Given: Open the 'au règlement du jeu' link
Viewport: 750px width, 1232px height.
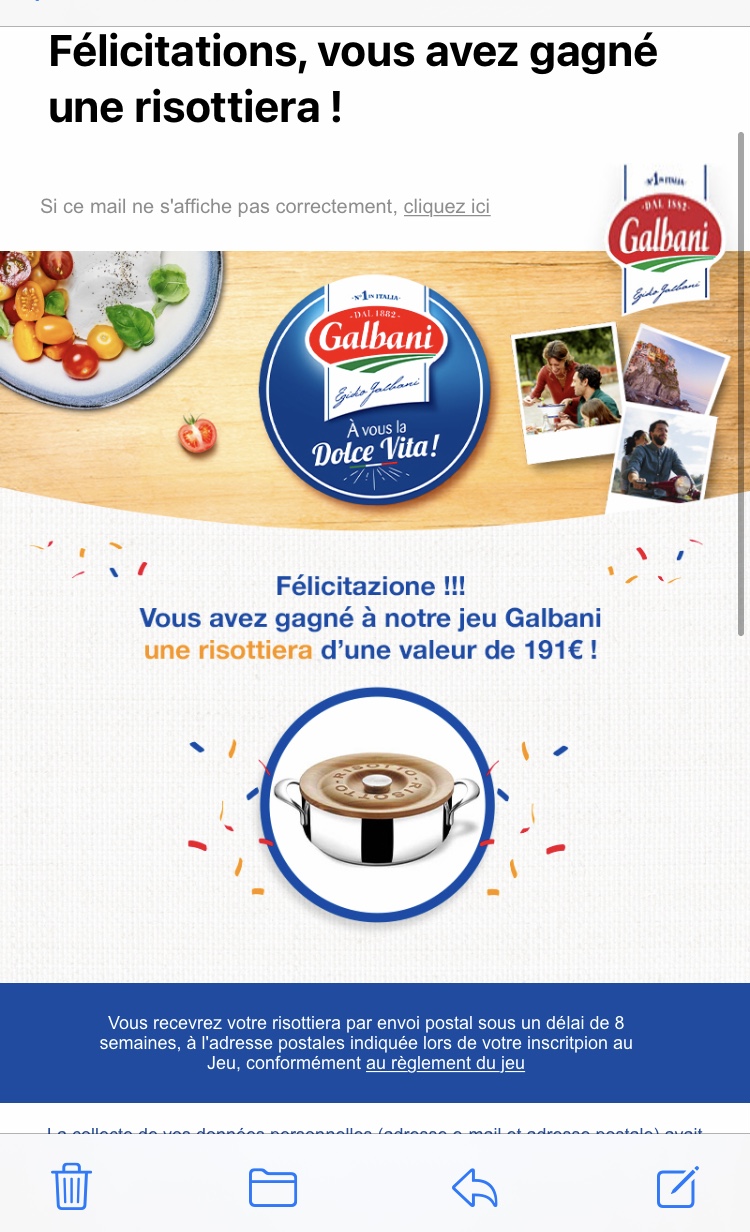Looking at the screenshot, I should coord(445,1063).
